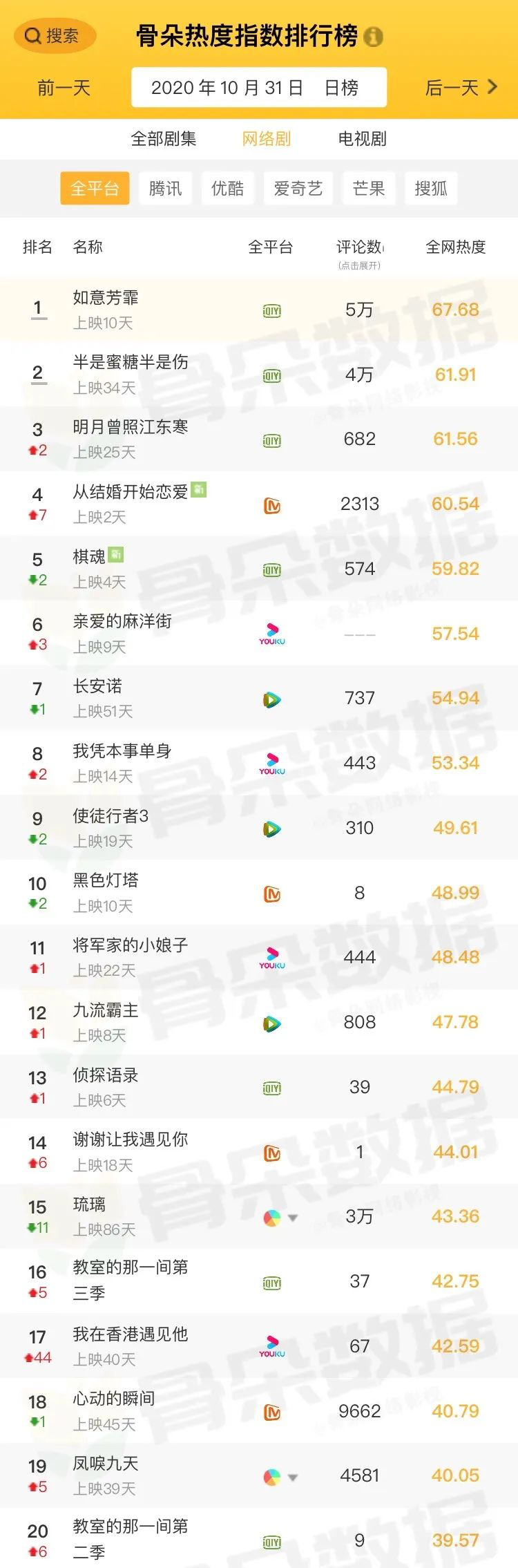518x1568 pixels.
Task: Tap the info icon beside 骨朵热度指数排行榜
Action: [x=373, y=37]
